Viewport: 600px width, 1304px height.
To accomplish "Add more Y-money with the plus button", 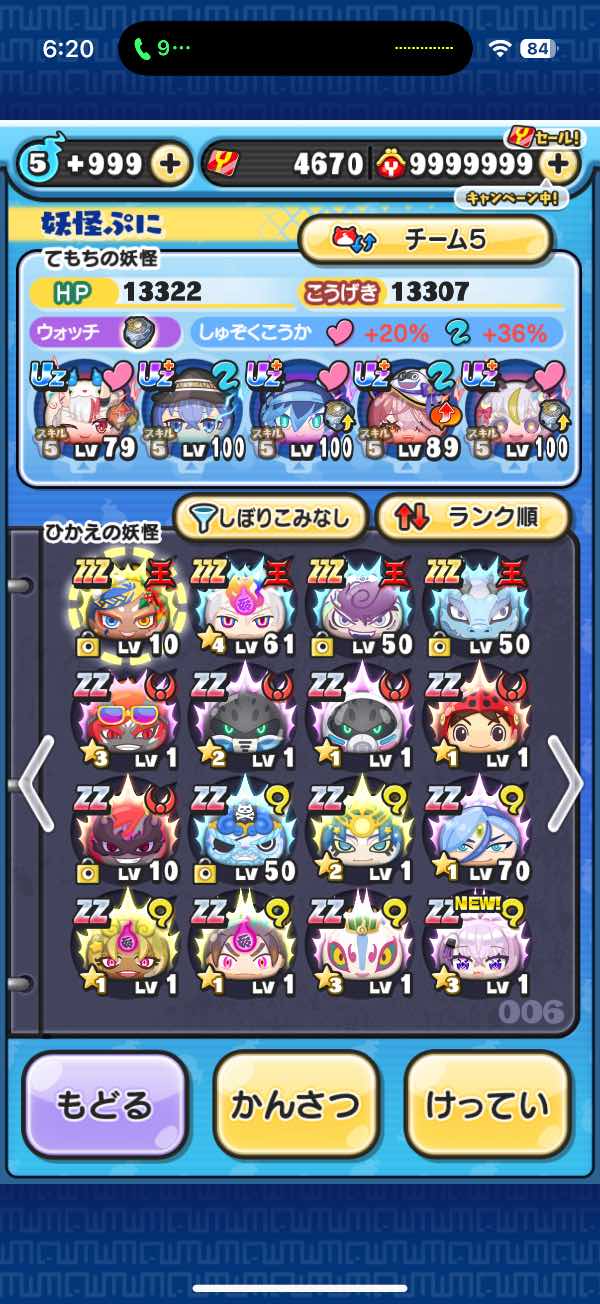I will coord(560,164).
